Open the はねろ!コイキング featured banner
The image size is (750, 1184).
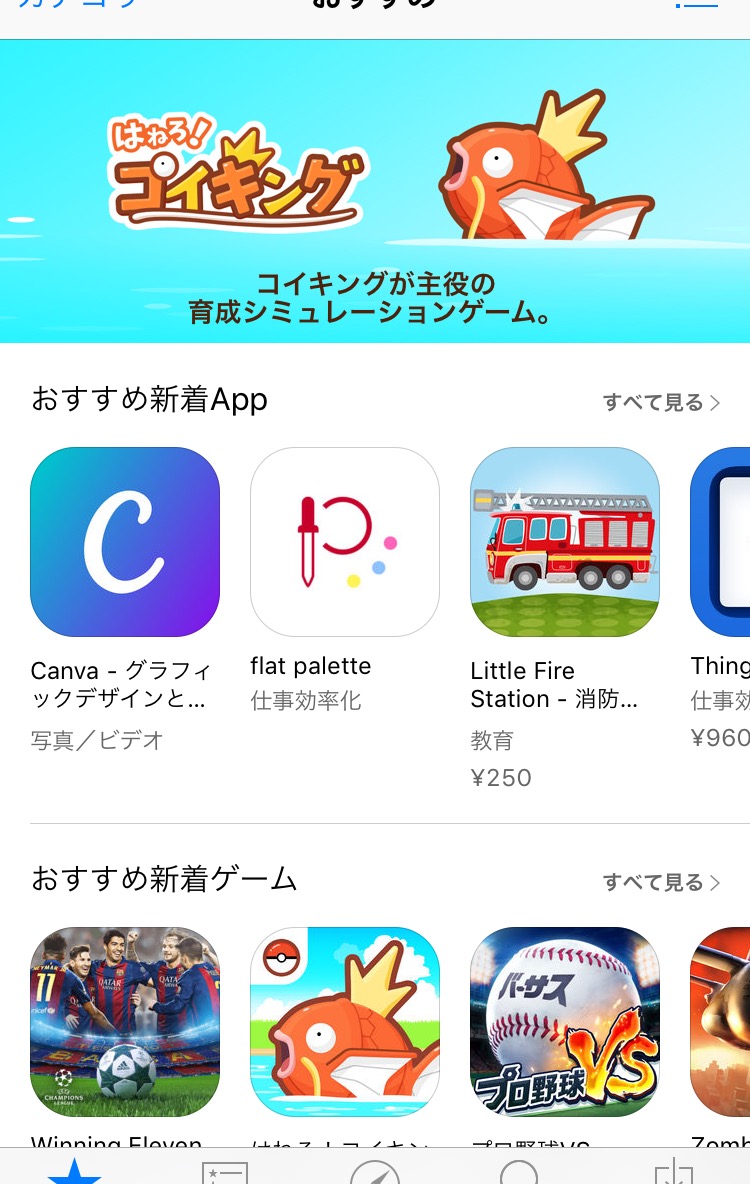click(375, 192)
